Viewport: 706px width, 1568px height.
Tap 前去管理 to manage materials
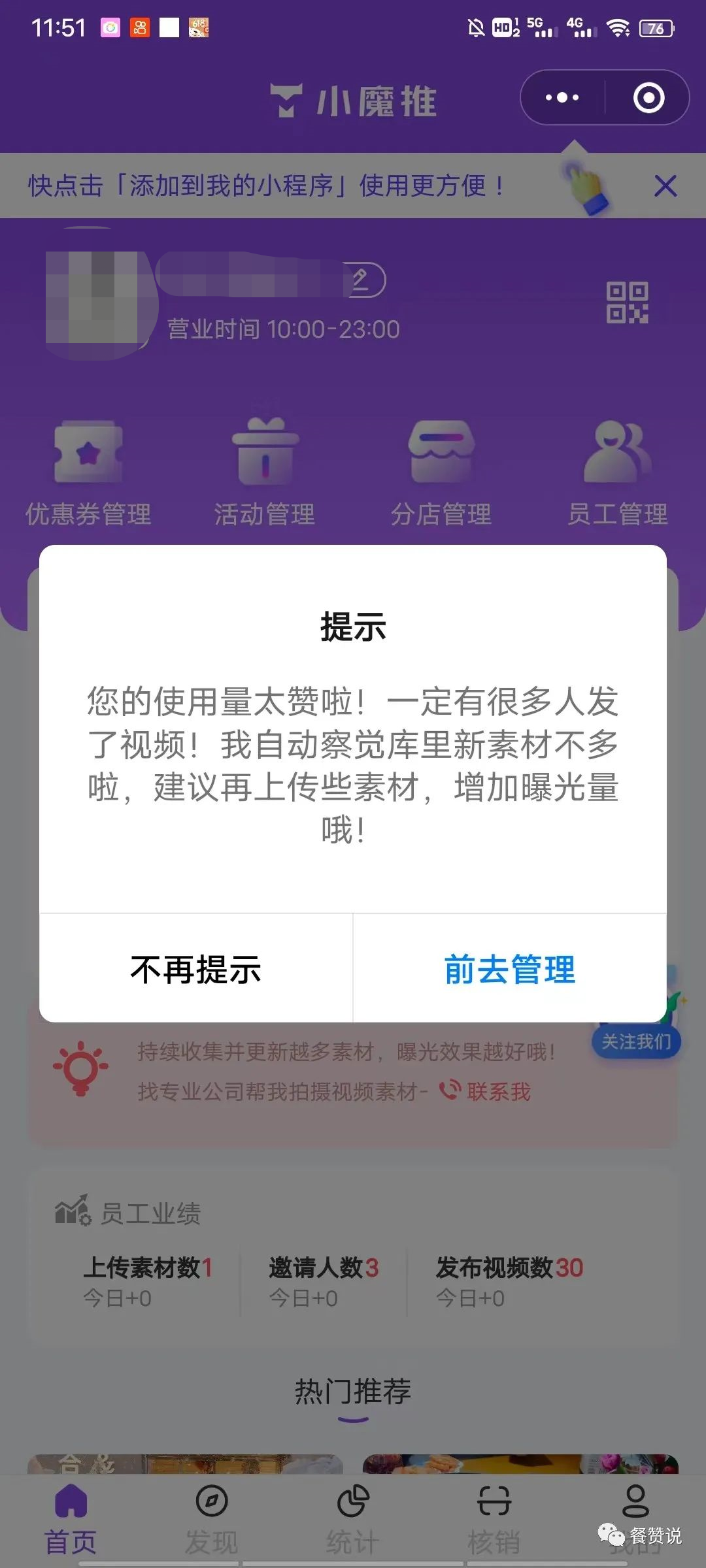509,972
